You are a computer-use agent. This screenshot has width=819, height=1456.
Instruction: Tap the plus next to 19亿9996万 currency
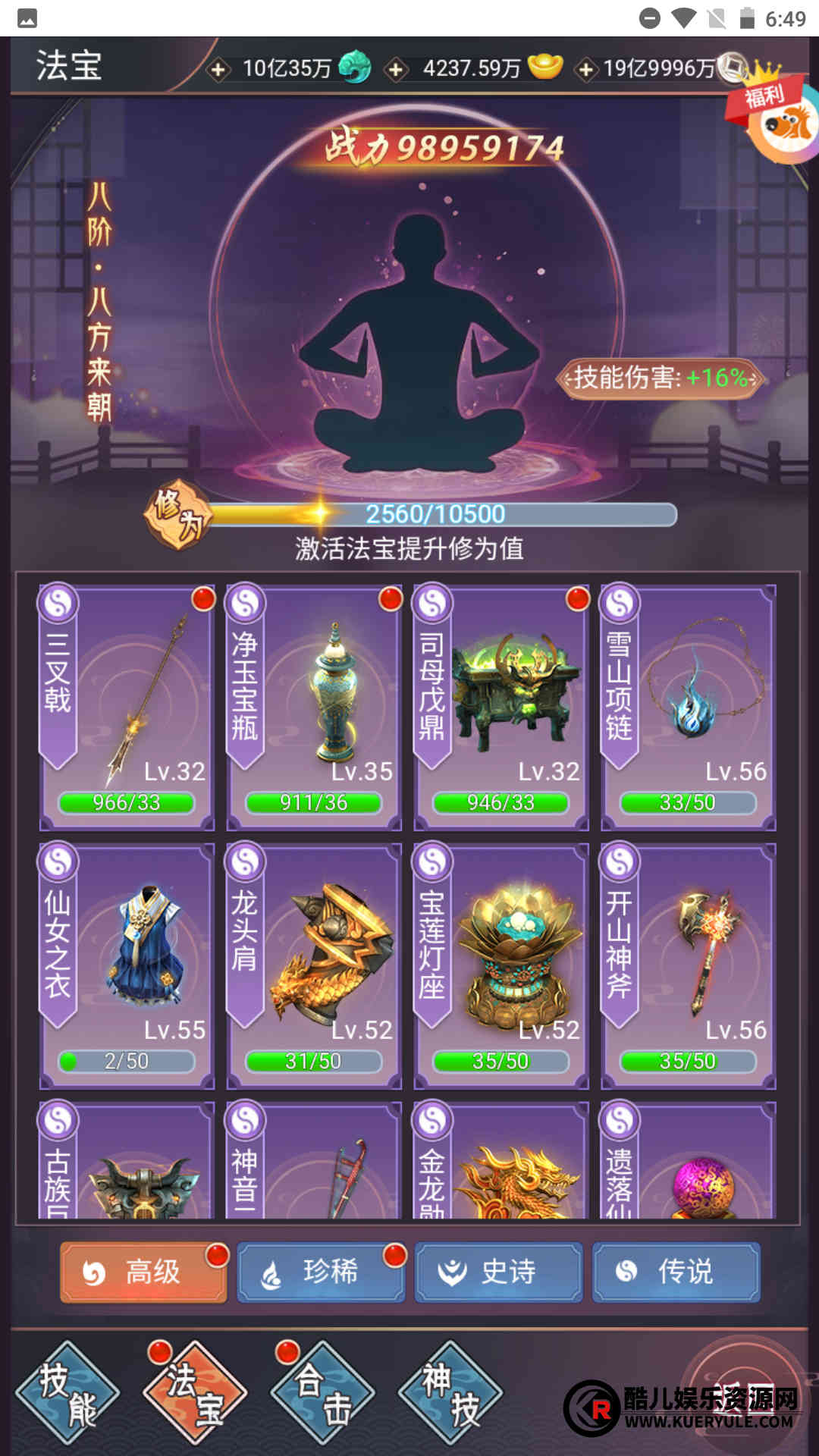coord(585,70)
